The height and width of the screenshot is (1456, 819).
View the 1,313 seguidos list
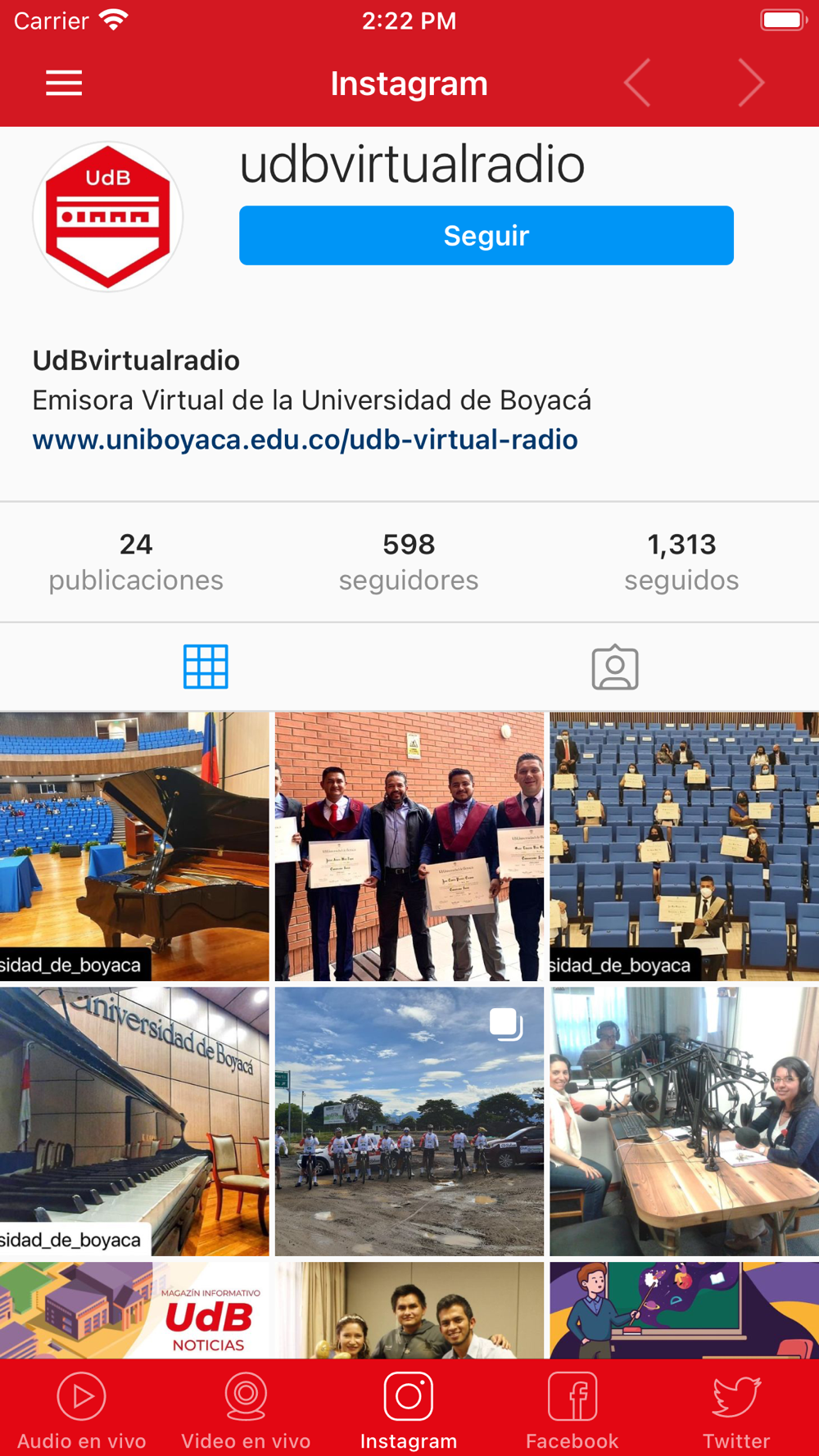click(681, 562)
